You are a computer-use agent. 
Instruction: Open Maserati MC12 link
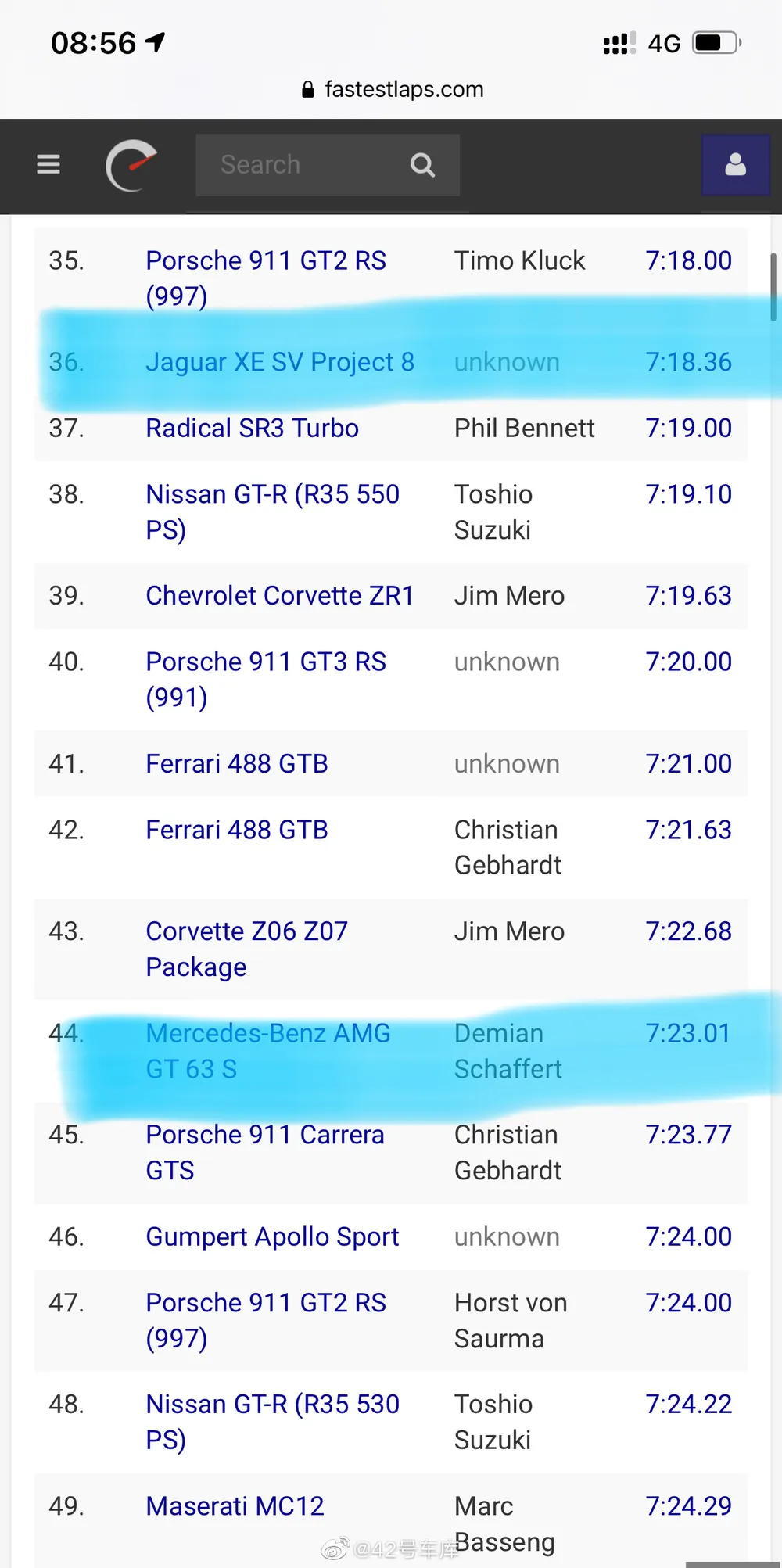235,1505
